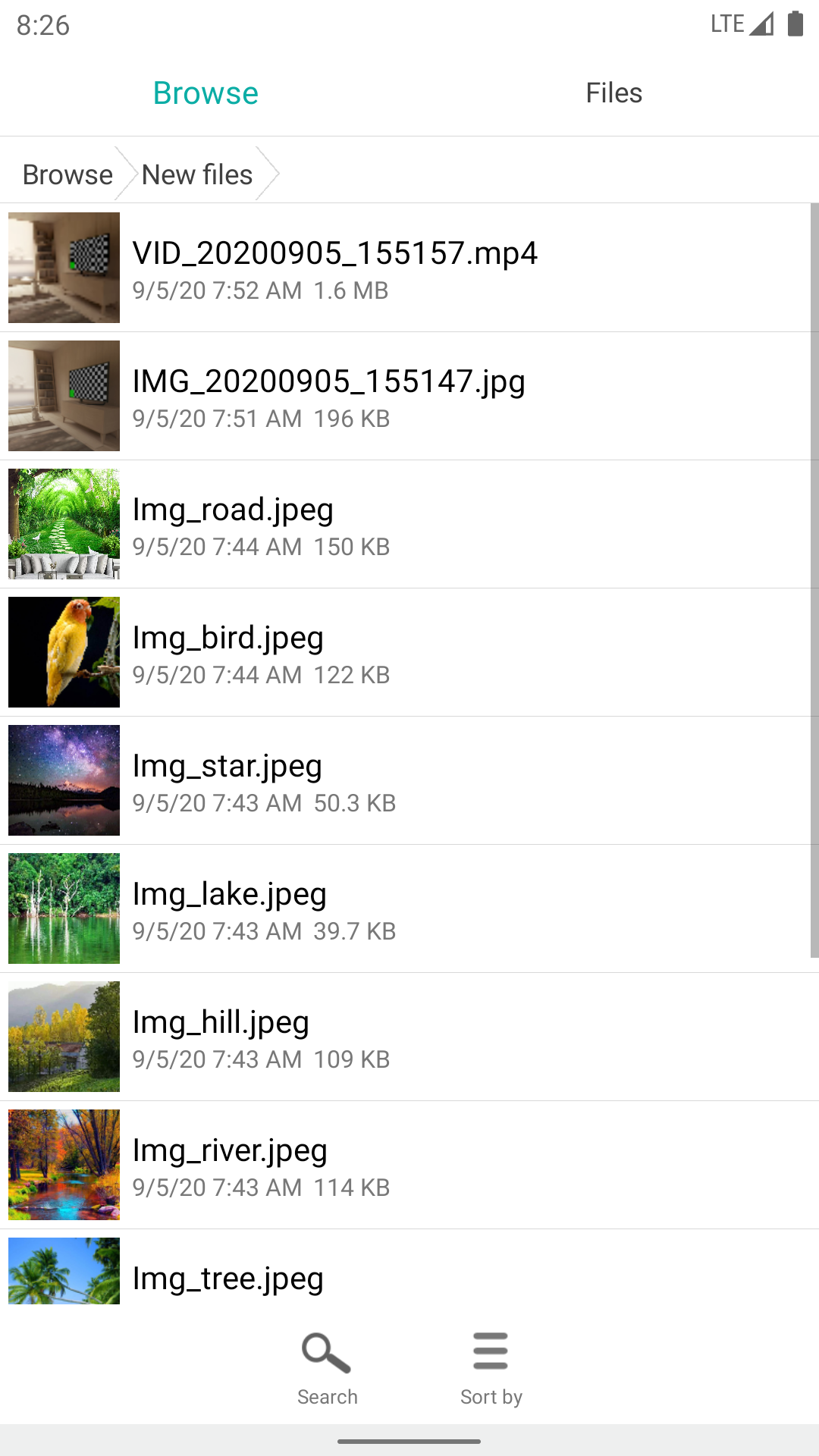Tap the Search button
This screenshot has height=1456, width=819.
327,1368
